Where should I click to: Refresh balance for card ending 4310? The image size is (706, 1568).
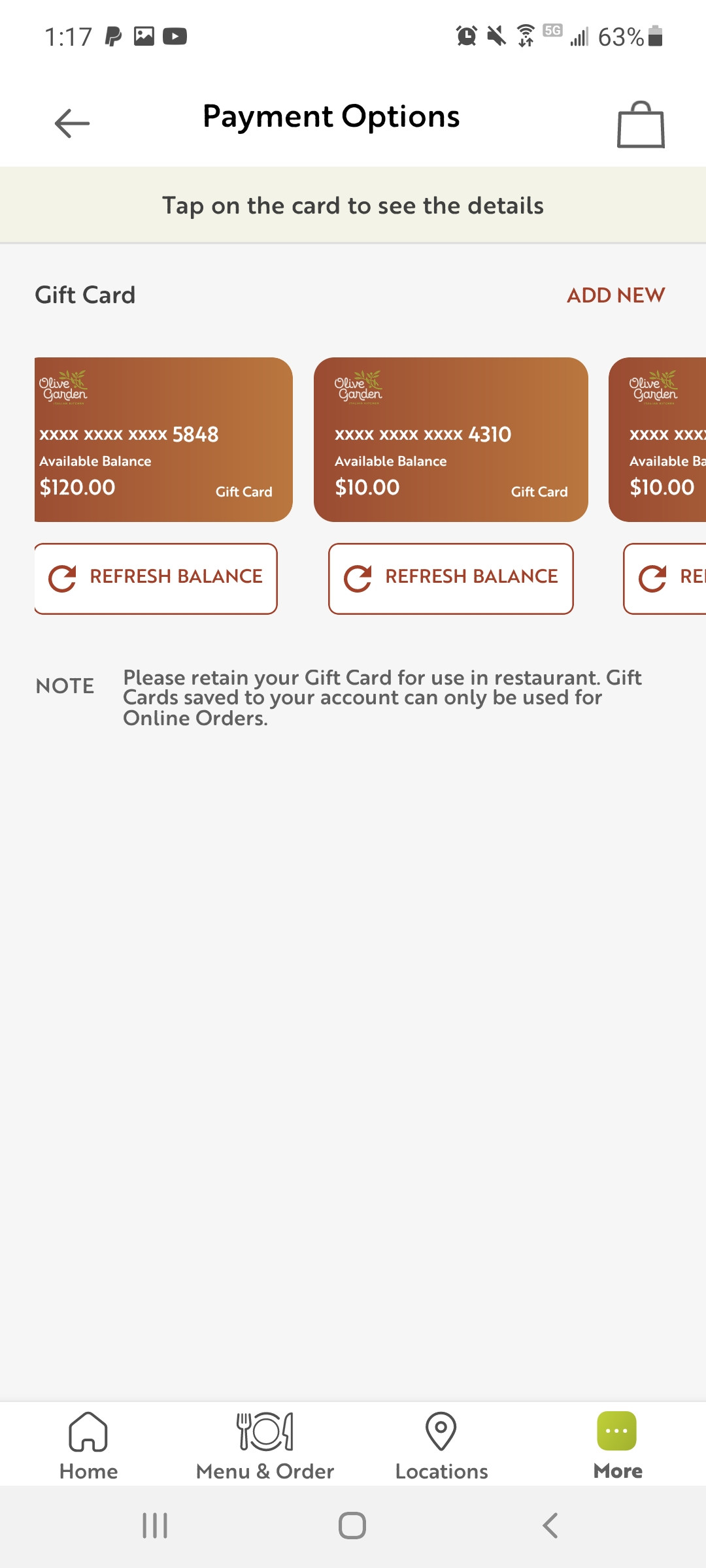[x=451, y=578]
